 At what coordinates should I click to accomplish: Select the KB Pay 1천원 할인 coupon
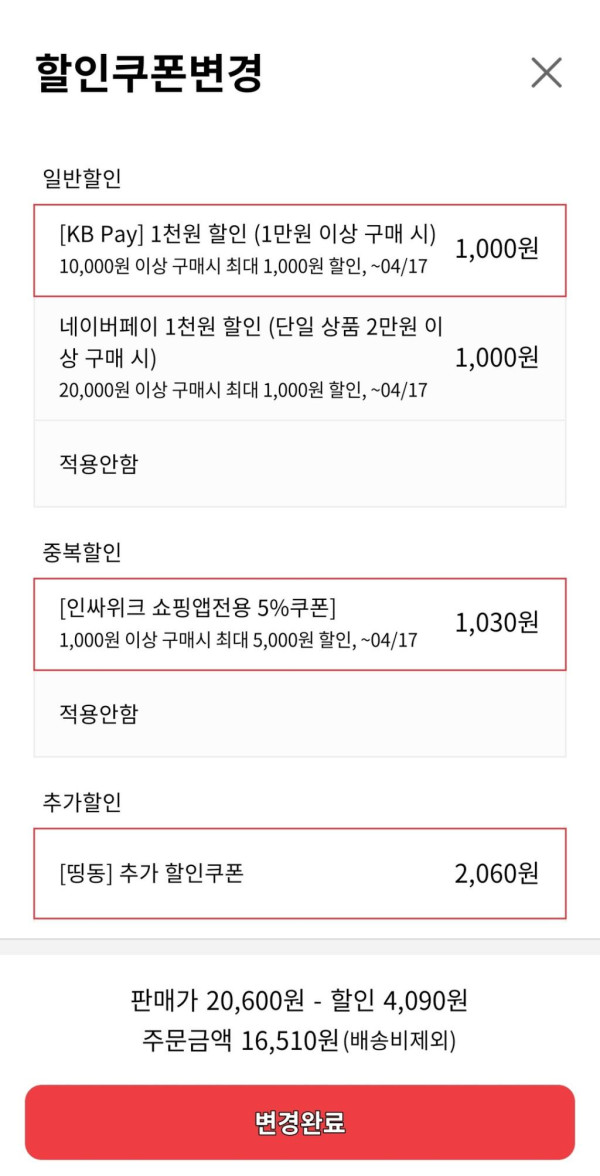300,250
